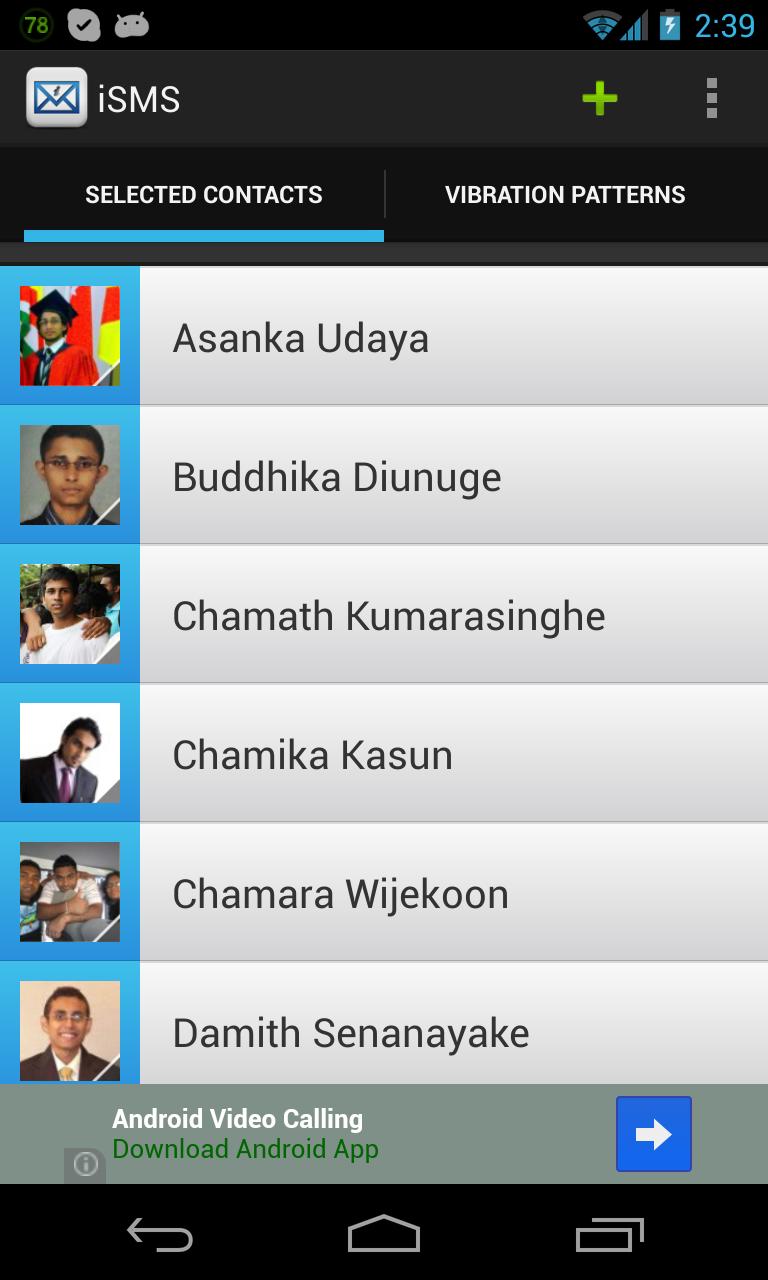The height and width of the screenshot is (1280, 768).
Task: Switch to the Vibration Patterns tab
Action: pos(565,195)
